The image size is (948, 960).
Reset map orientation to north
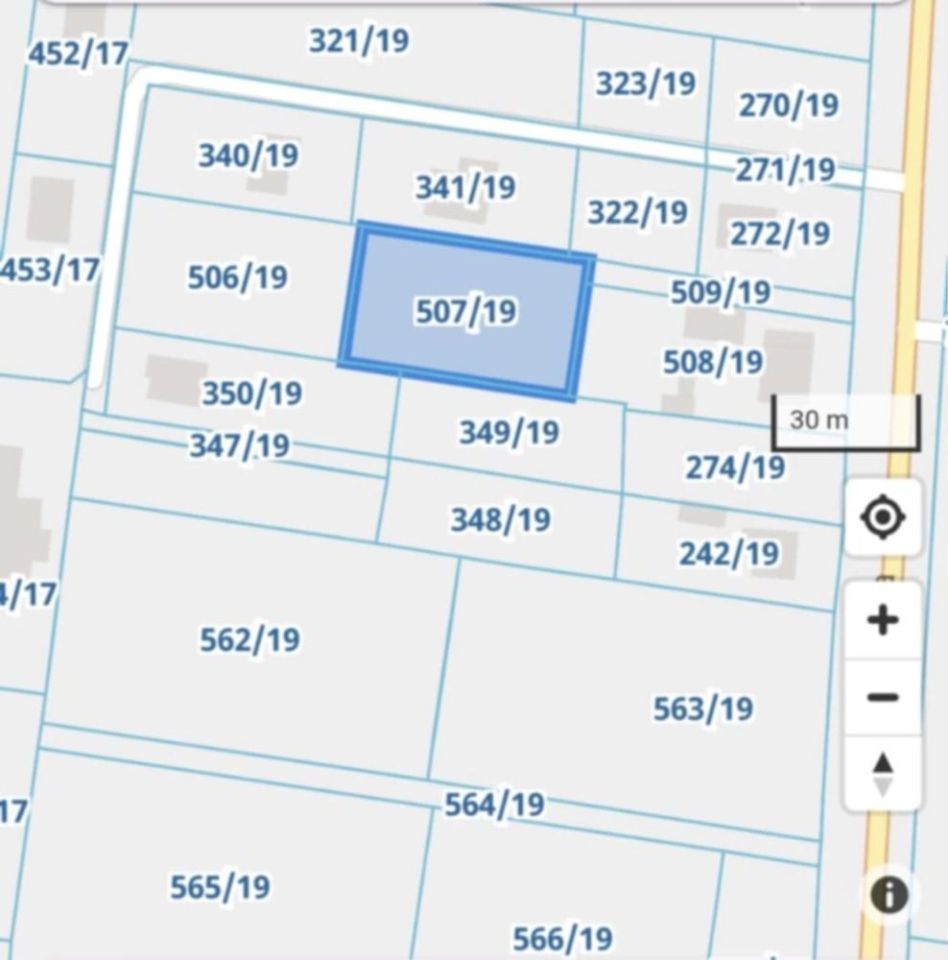(882, 774)
